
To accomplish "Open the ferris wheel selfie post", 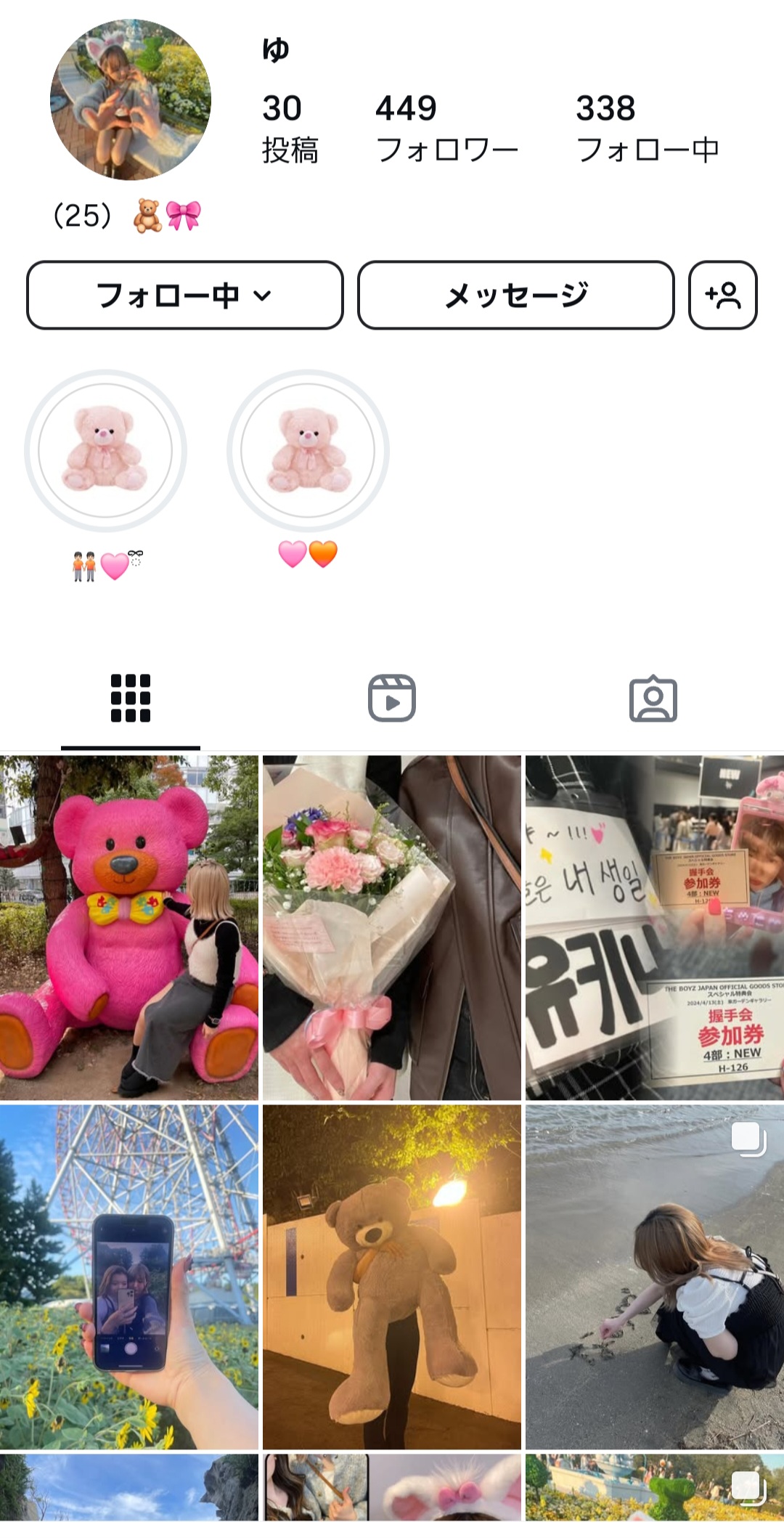I will click(x=129, y=1278).
